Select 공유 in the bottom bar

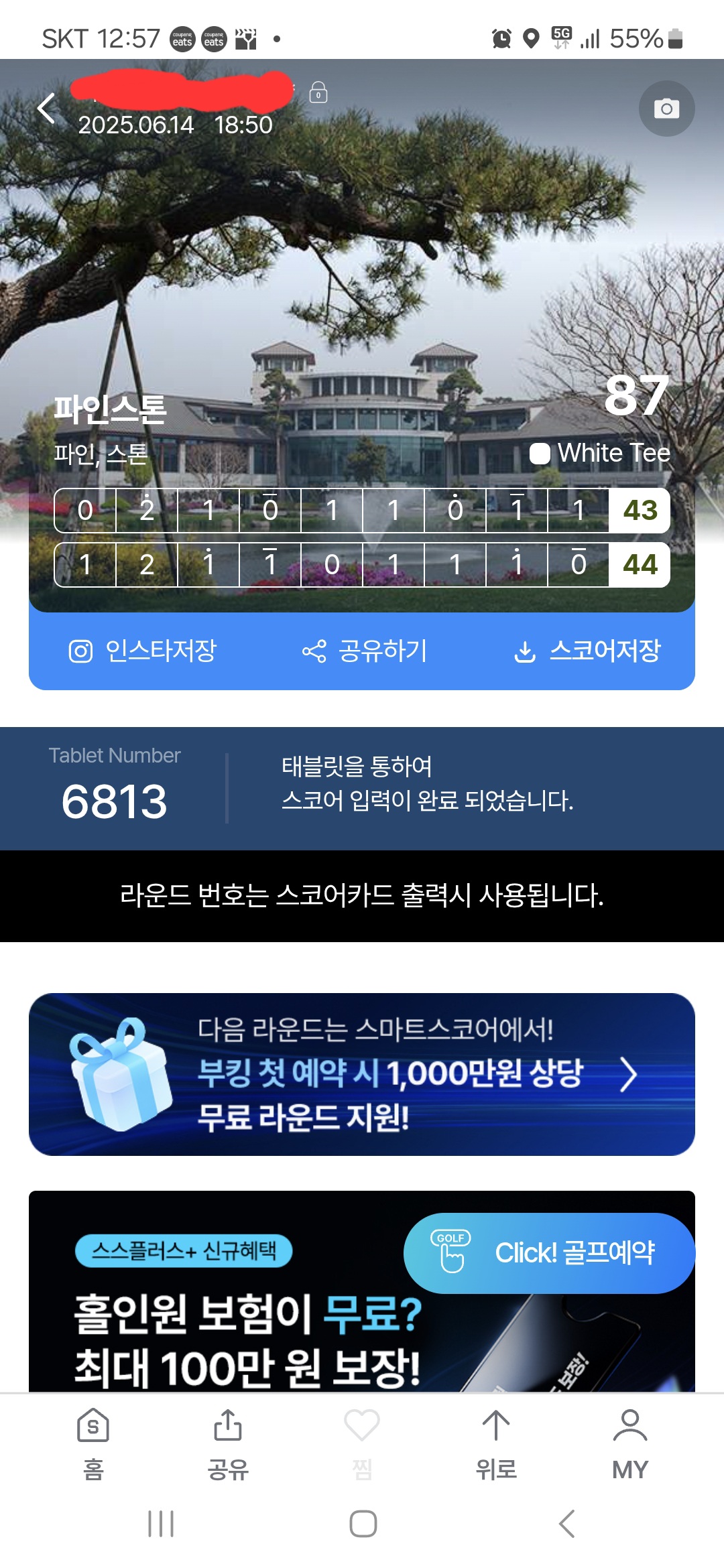point(228,1443)
